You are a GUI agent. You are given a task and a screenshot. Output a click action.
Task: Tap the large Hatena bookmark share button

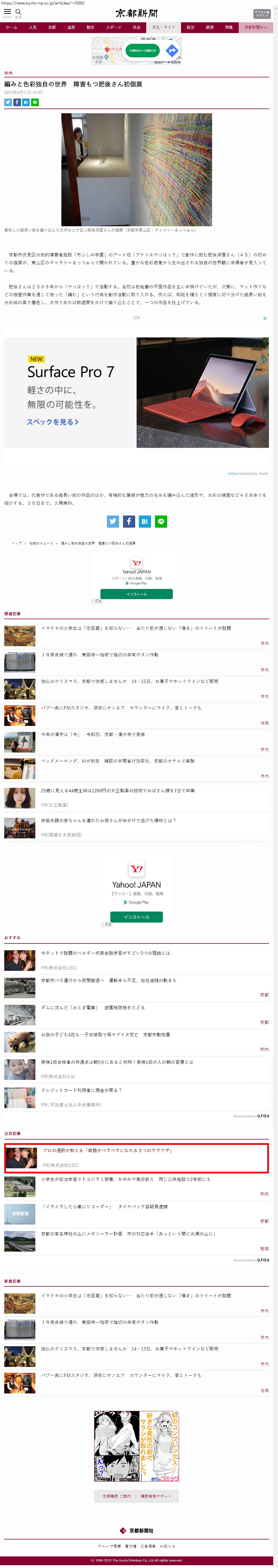[x=145, y=522]
